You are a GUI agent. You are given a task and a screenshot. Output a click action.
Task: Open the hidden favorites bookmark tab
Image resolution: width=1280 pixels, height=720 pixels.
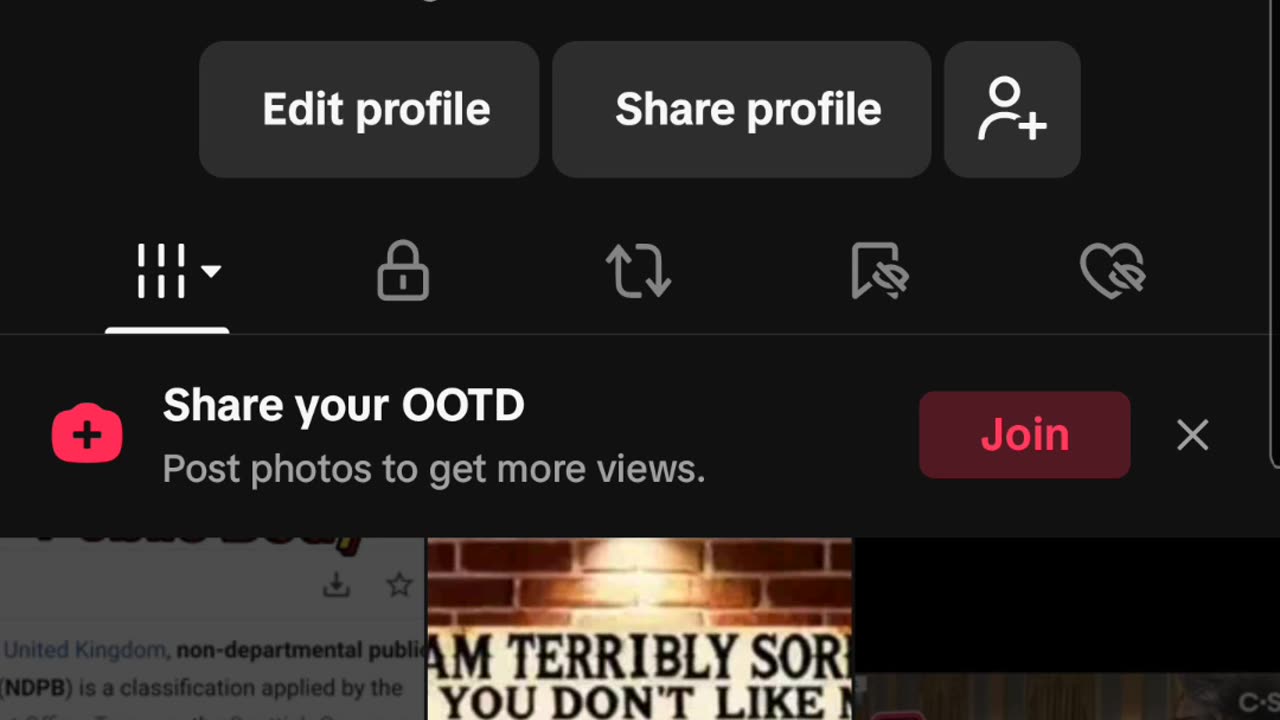point(879,271)
